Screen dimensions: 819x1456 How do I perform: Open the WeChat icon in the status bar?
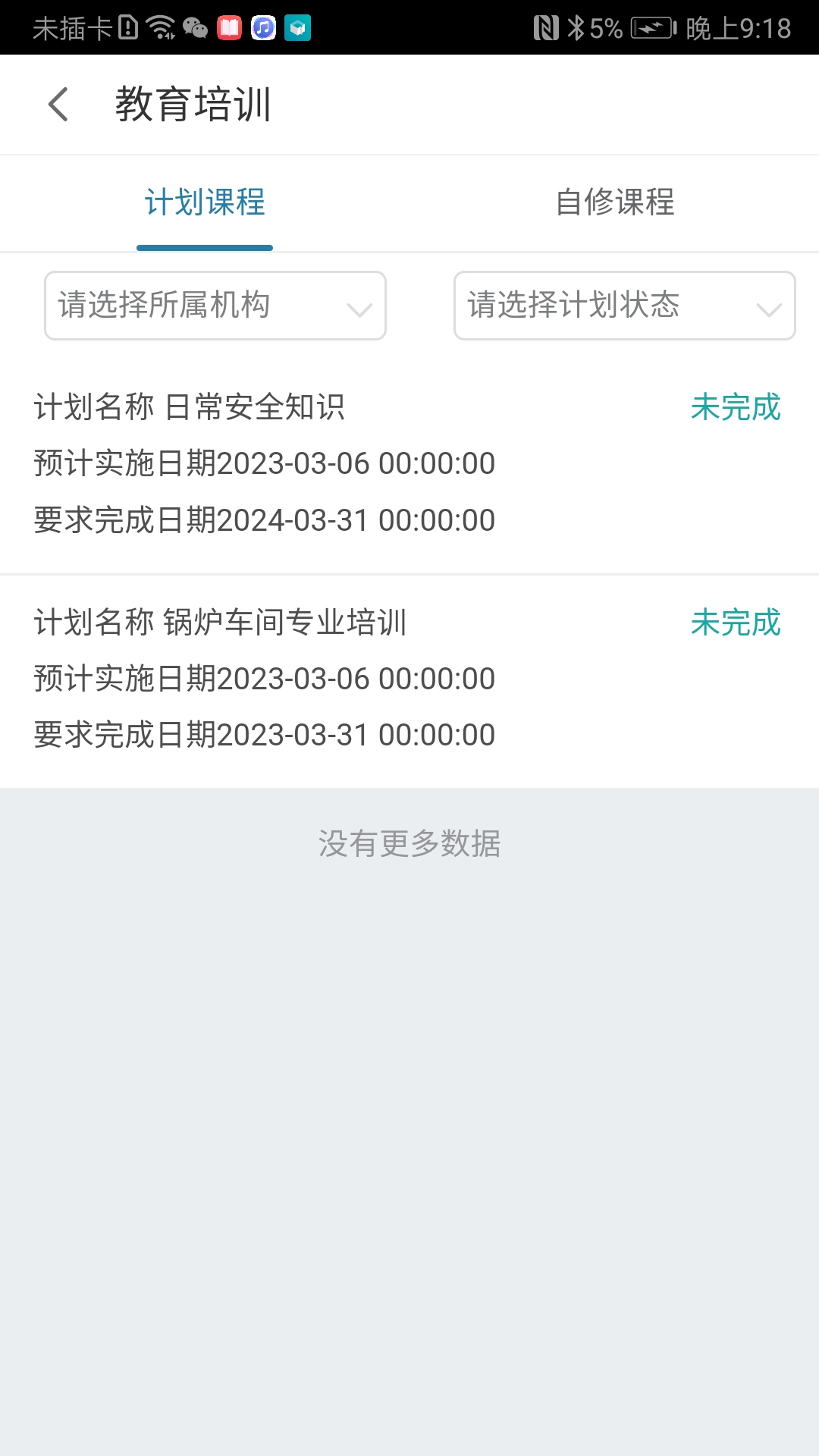pyautogui.click(x=193, y=27)
